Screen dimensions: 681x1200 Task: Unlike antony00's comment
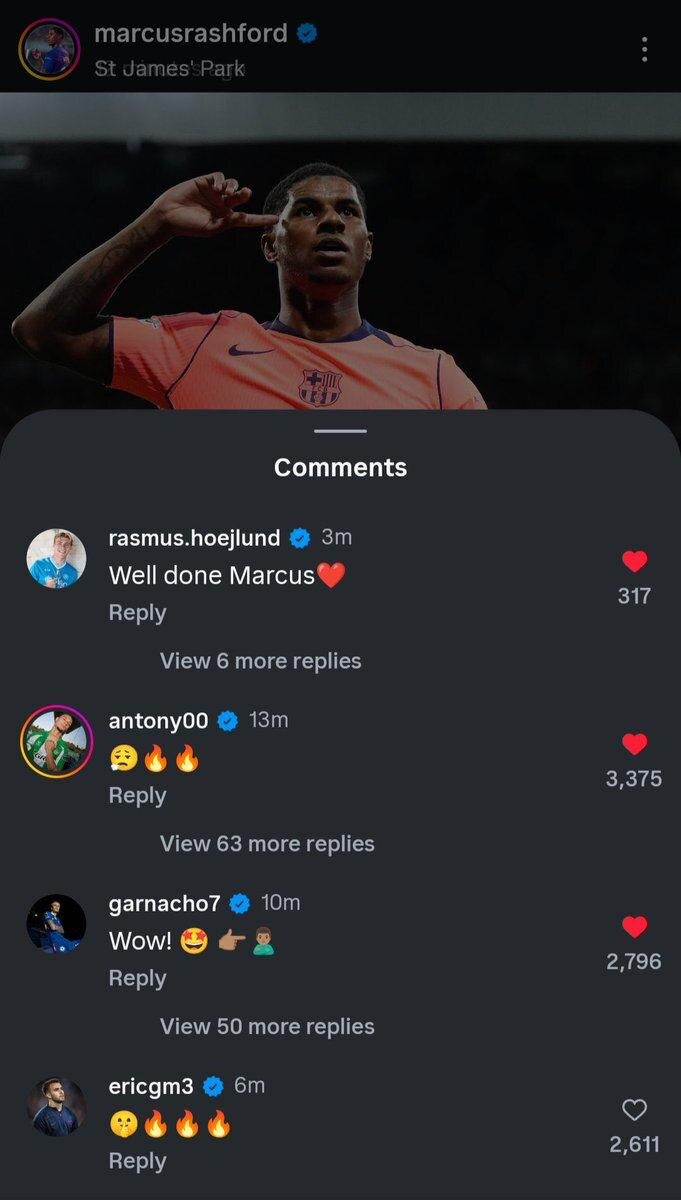634,744
